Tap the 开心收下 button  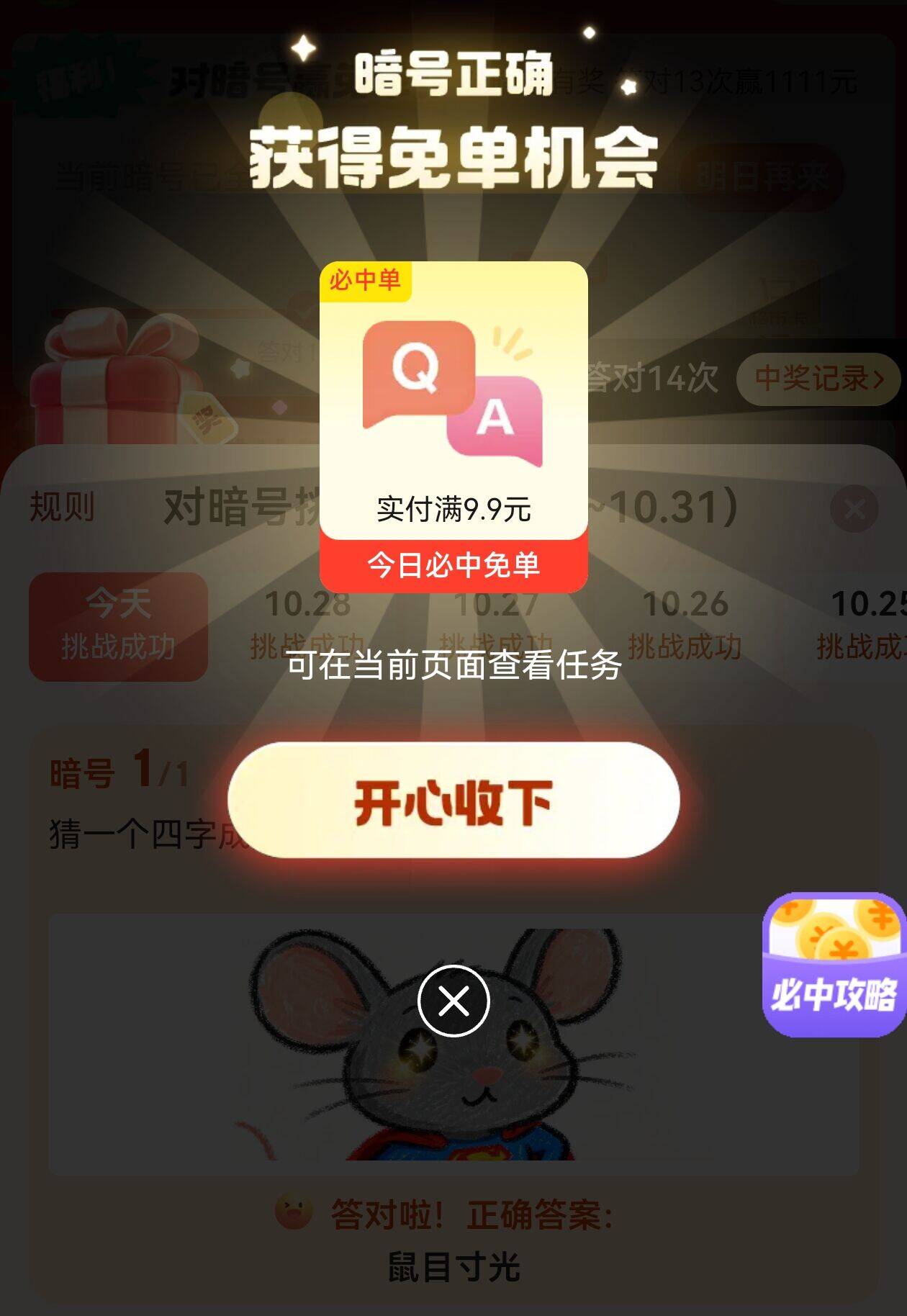pyautogui.click(x=453, y=801)
